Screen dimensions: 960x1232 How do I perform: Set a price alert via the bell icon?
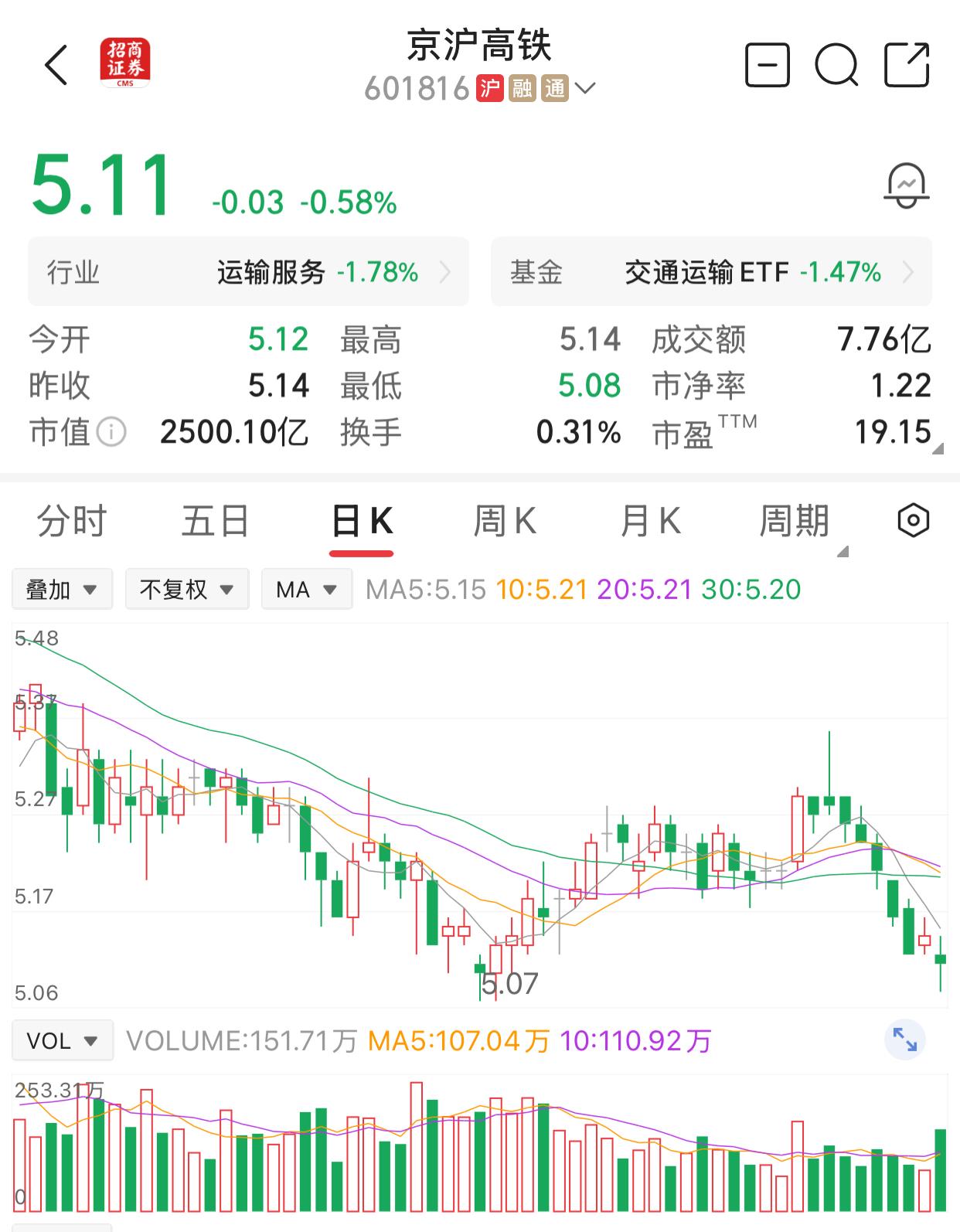coord(906,185)
